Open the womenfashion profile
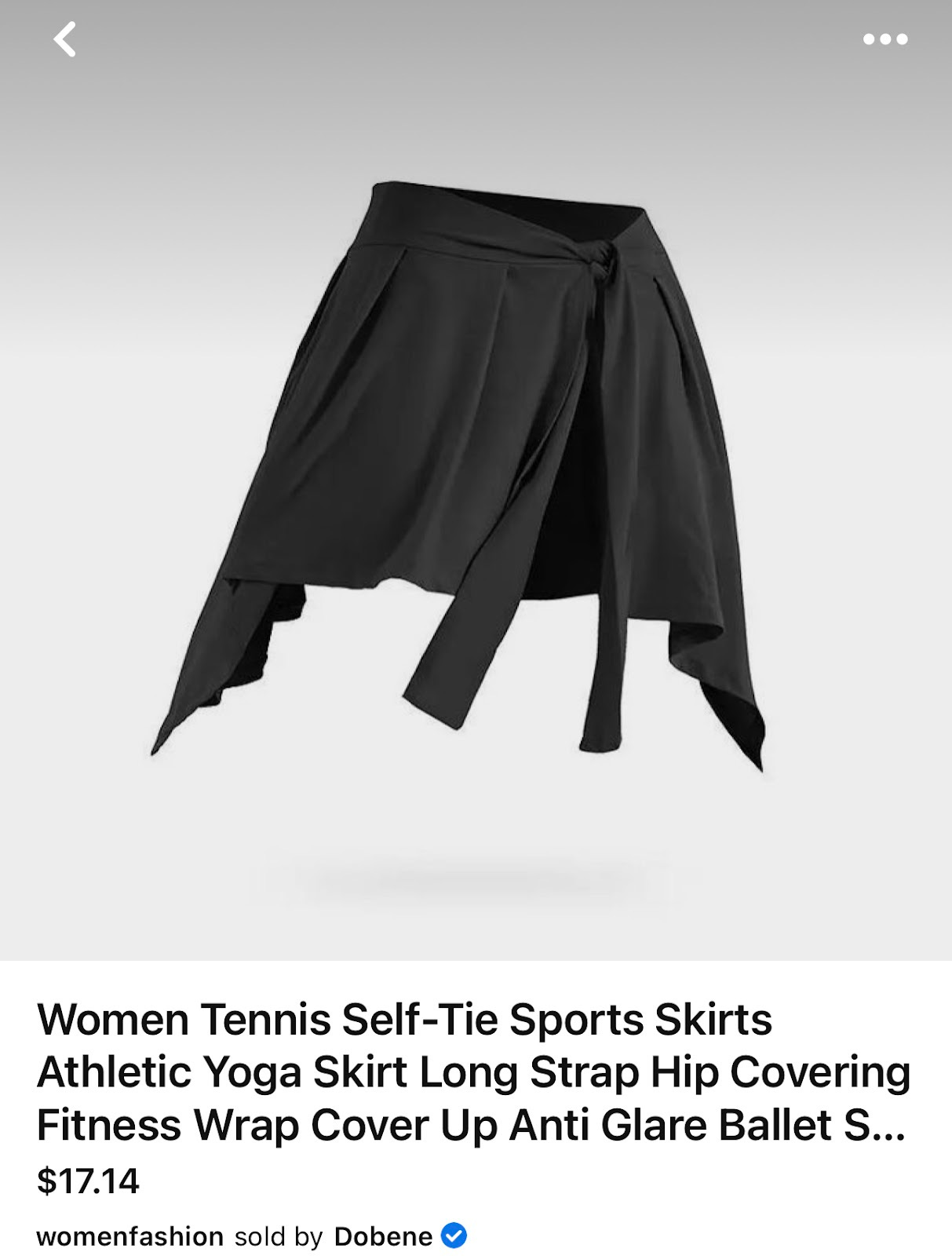 pos(129,1236)
